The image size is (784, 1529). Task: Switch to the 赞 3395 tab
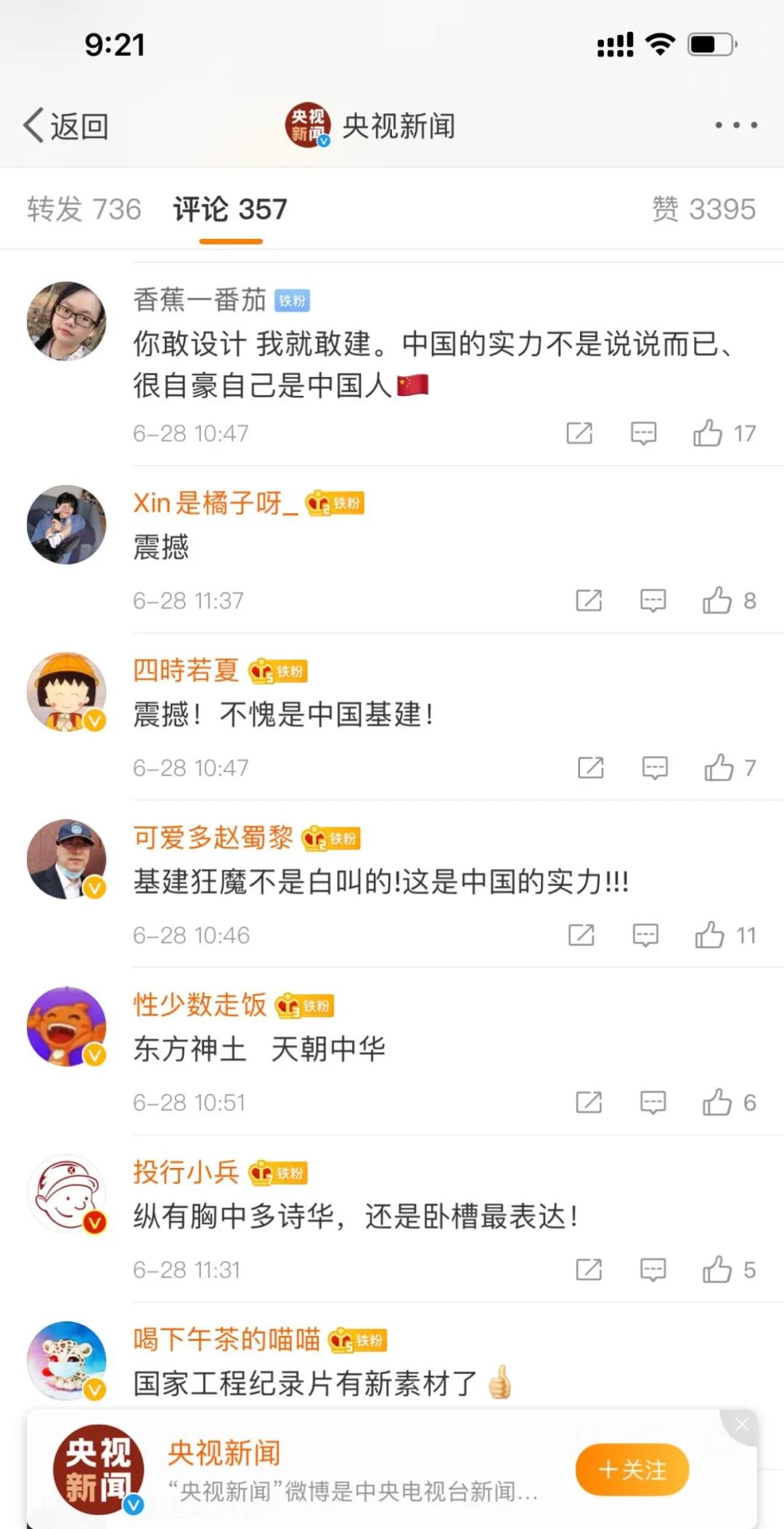703,209
